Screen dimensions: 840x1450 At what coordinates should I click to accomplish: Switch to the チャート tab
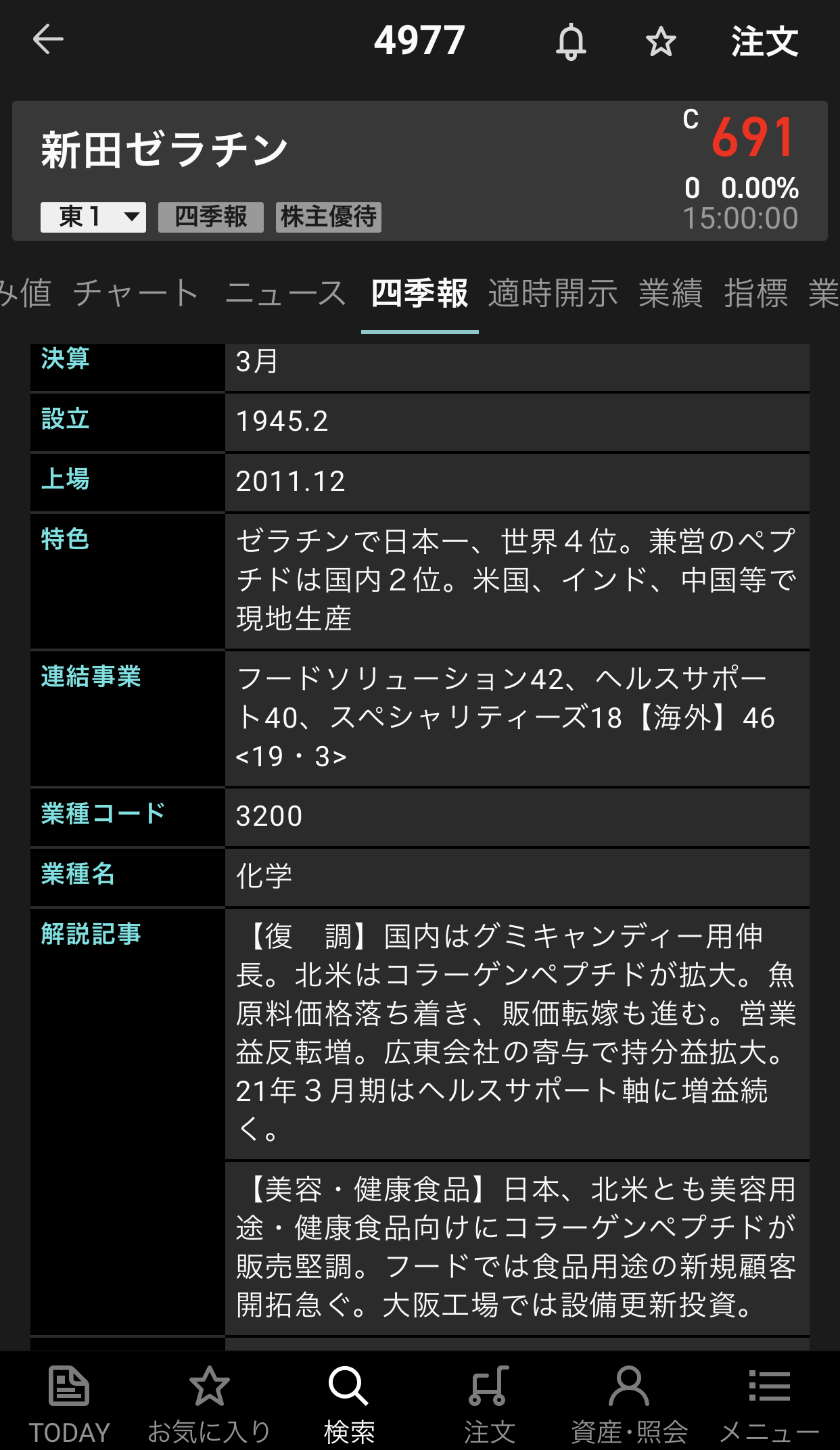pyautogui.click(x=136, y=294)
